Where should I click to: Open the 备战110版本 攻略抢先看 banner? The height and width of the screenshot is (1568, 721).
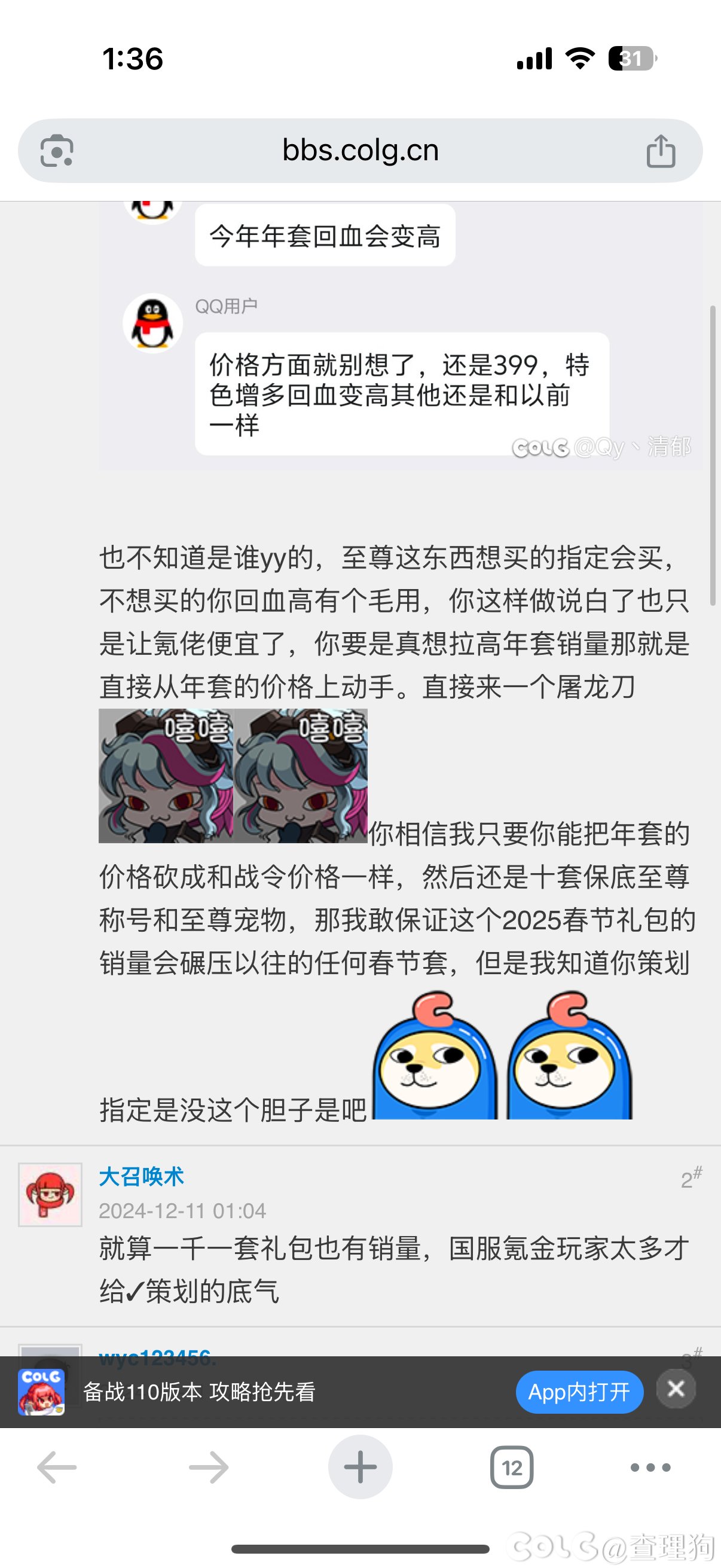pyautogui.click(x=199, y=1392)
